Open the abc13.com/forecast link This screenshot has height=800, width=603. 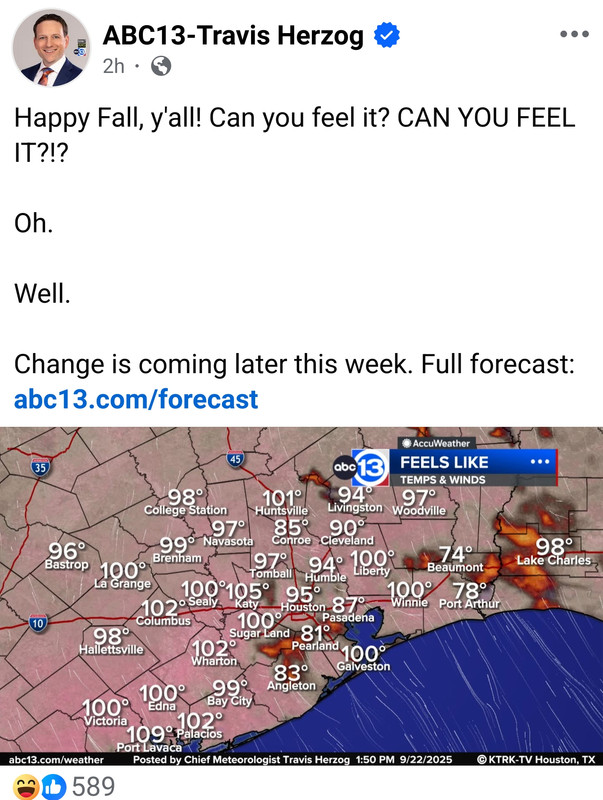(136, 400)
